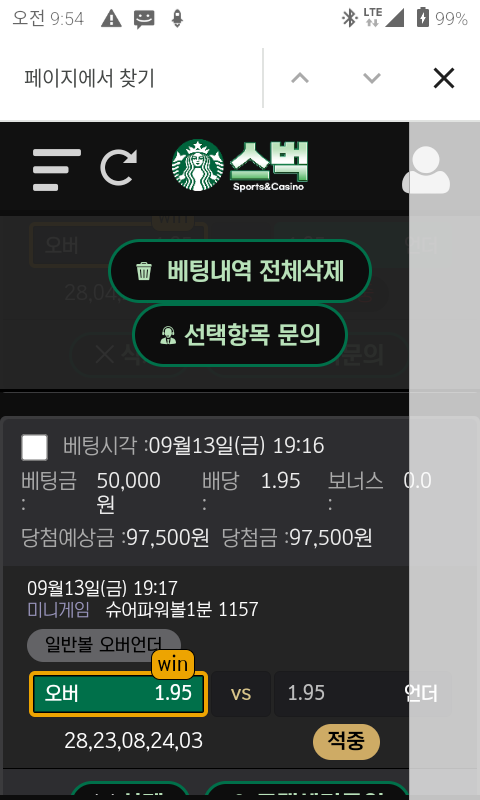Open the user profile icon
Viewport: 480px width, 800px height.
[426, 170]
